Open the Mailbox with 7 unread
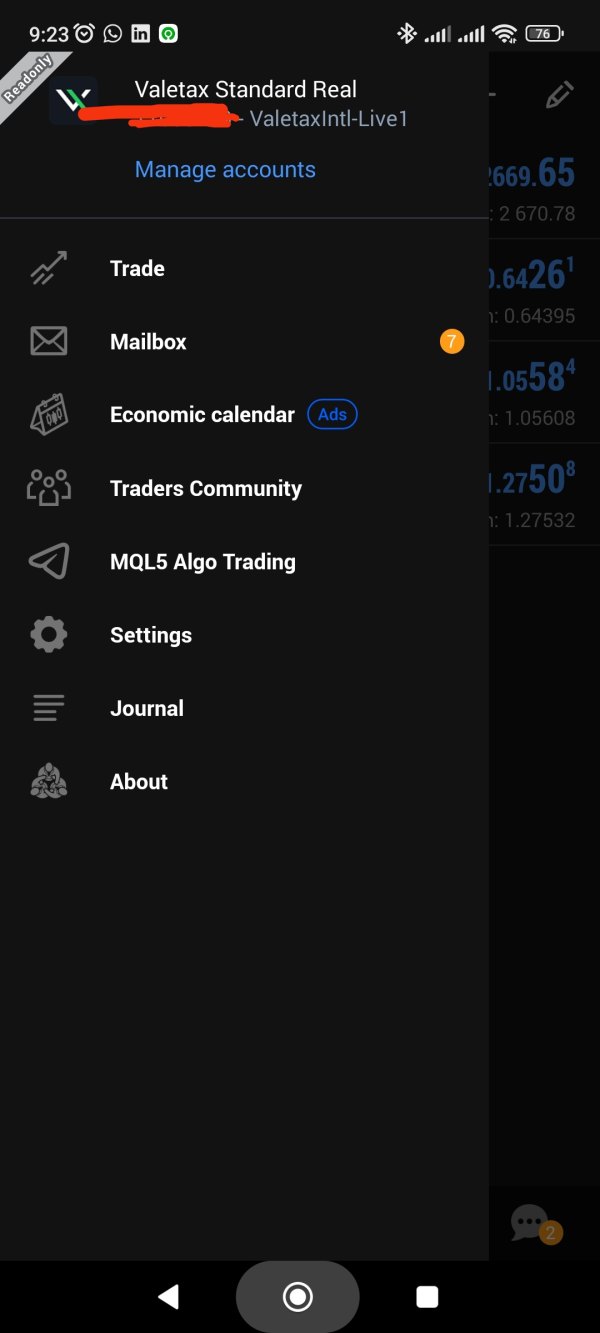 148,342
